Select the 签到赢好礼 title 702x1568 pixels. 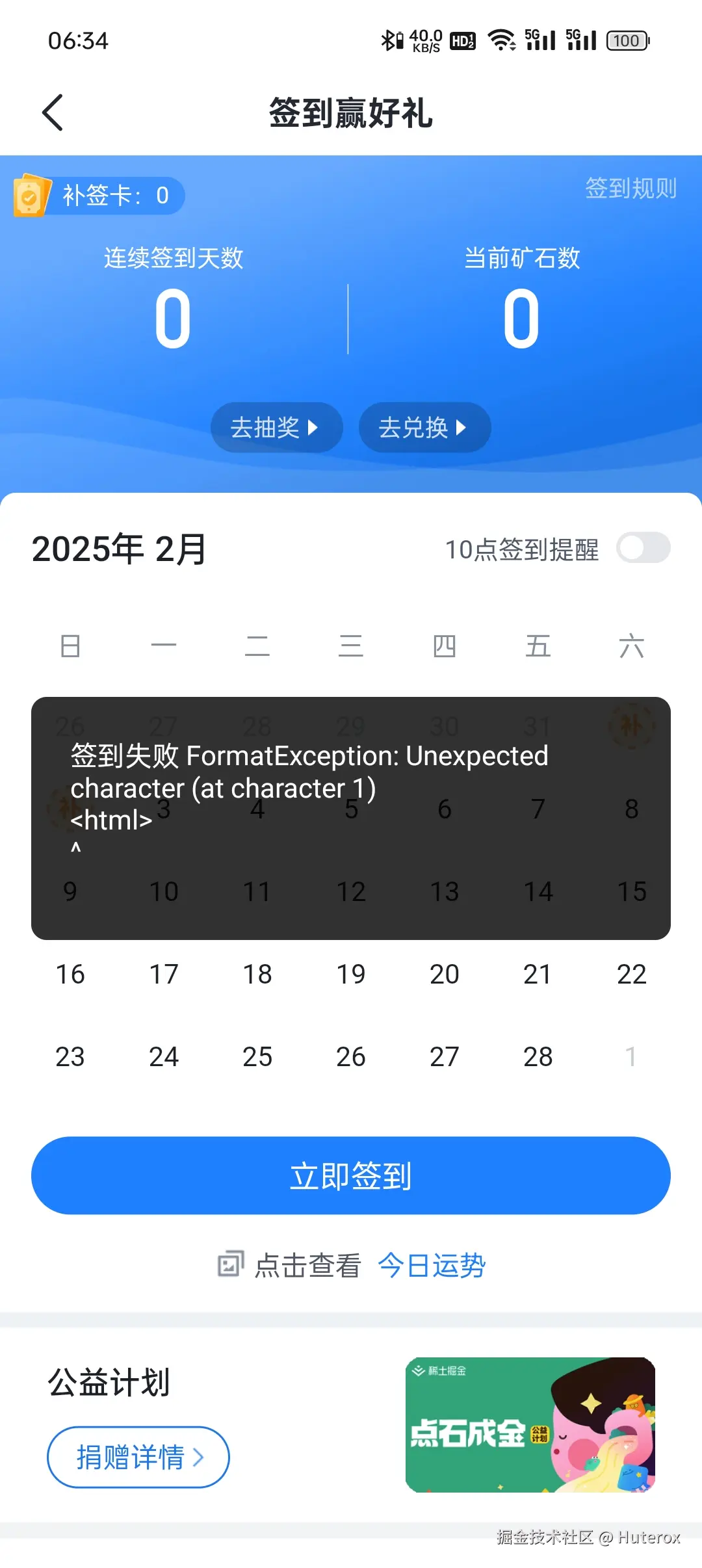(351, 112)
